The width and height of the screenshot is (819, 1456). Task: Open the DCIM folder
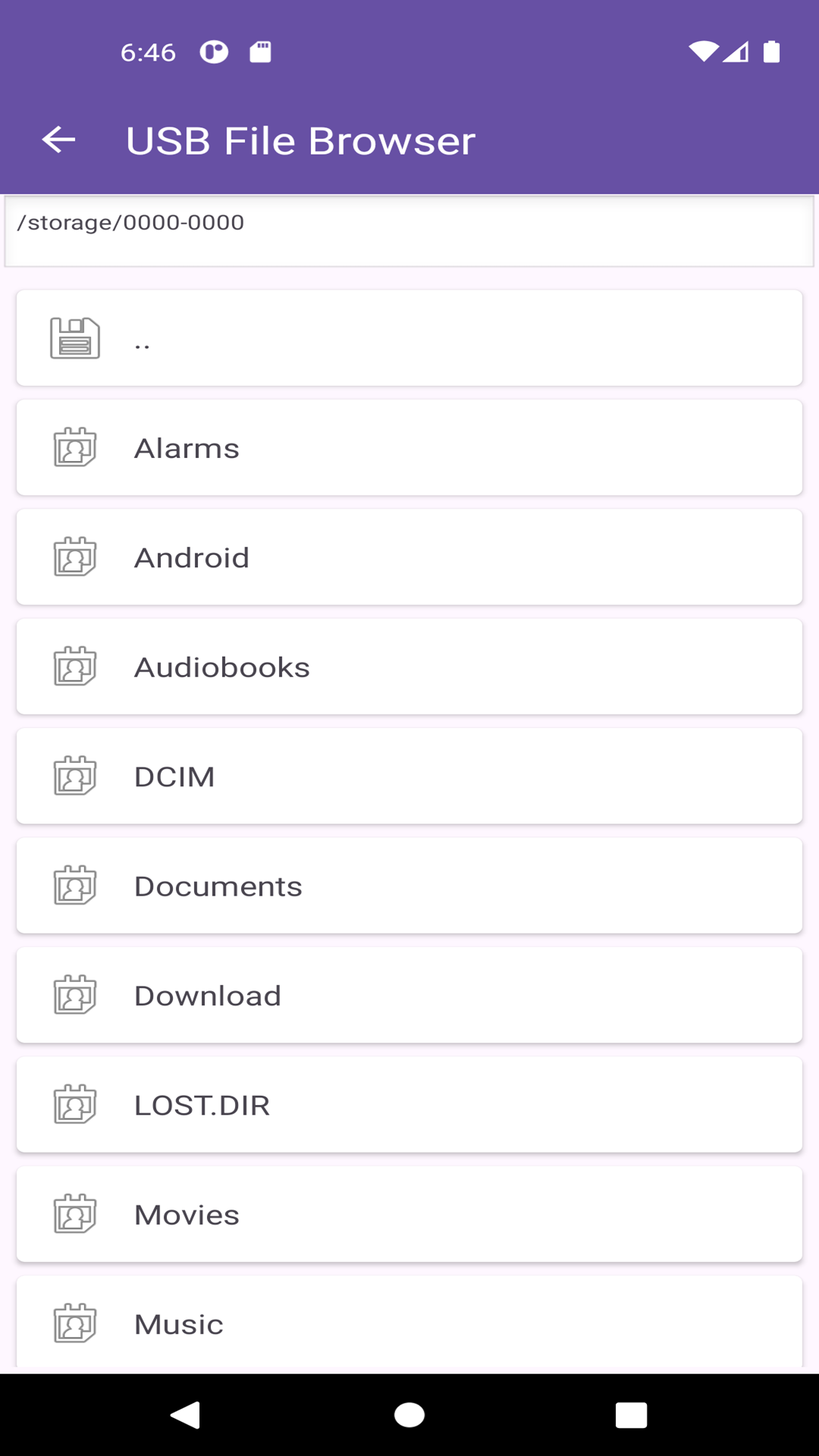409,777
